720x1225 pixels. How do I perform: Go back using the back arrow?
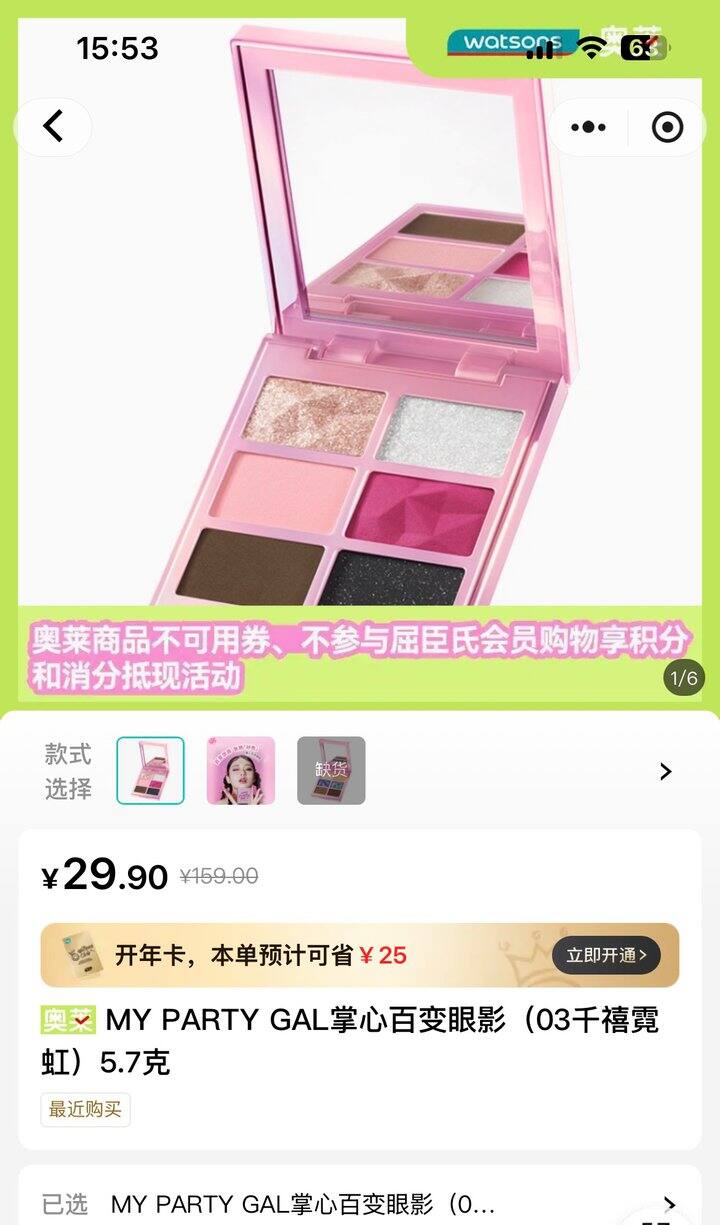(53, 127)
